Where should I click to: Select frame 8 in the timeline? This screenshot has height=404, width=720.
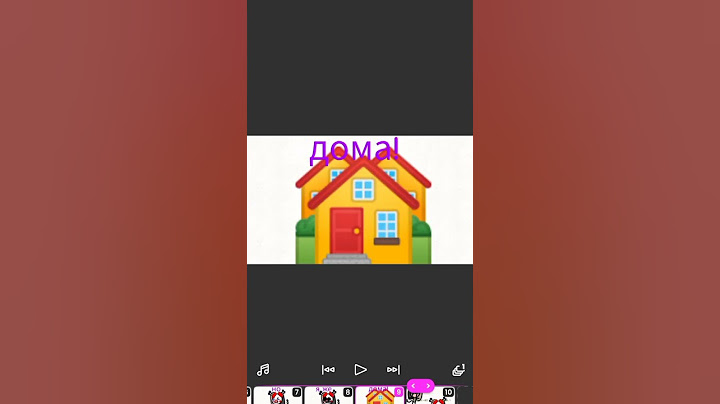(x=329, y=396)
